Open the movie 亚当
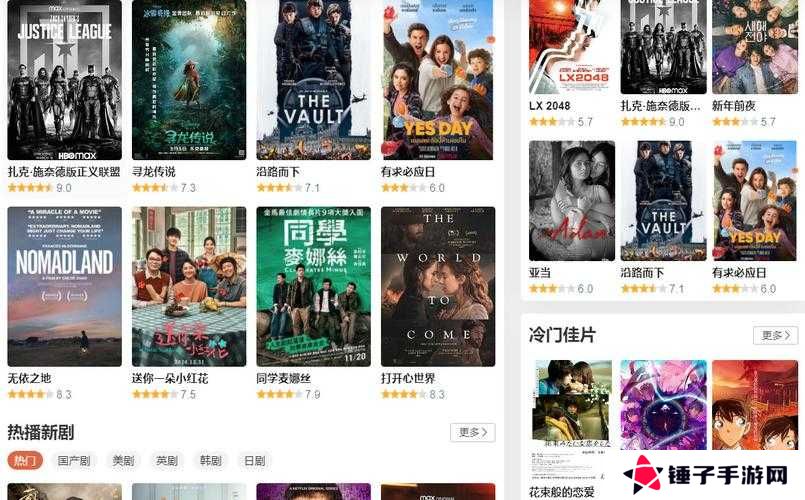The height and width of the screenshot is (500, 805). click(571, 201)
